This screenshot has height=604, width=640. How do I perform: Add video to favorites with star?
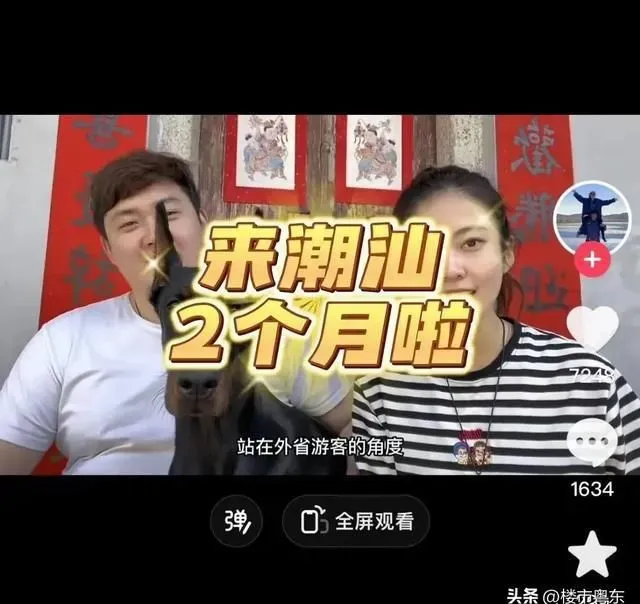click(x=592, y=554)
